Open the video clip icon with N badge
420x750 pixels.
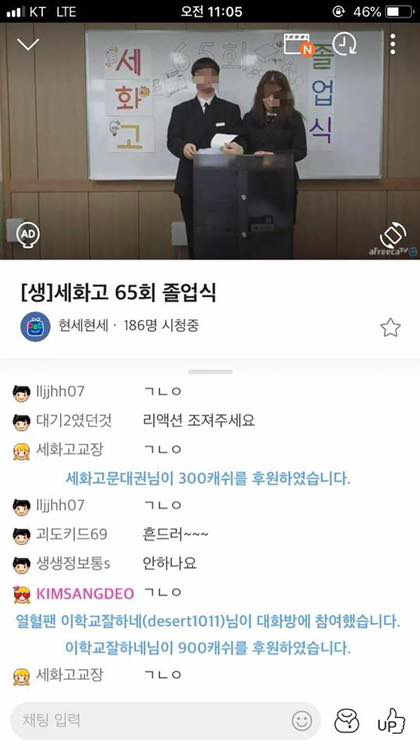point(299,45)
